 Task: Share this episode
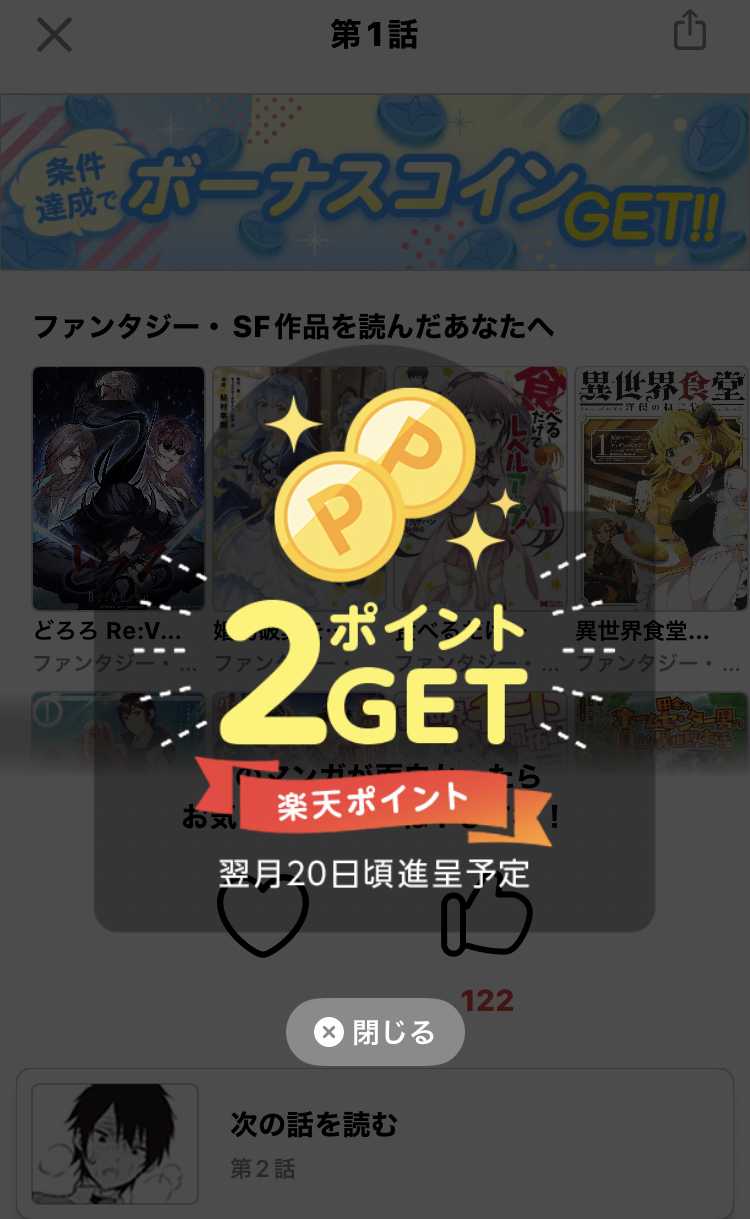tap(690, 31)
